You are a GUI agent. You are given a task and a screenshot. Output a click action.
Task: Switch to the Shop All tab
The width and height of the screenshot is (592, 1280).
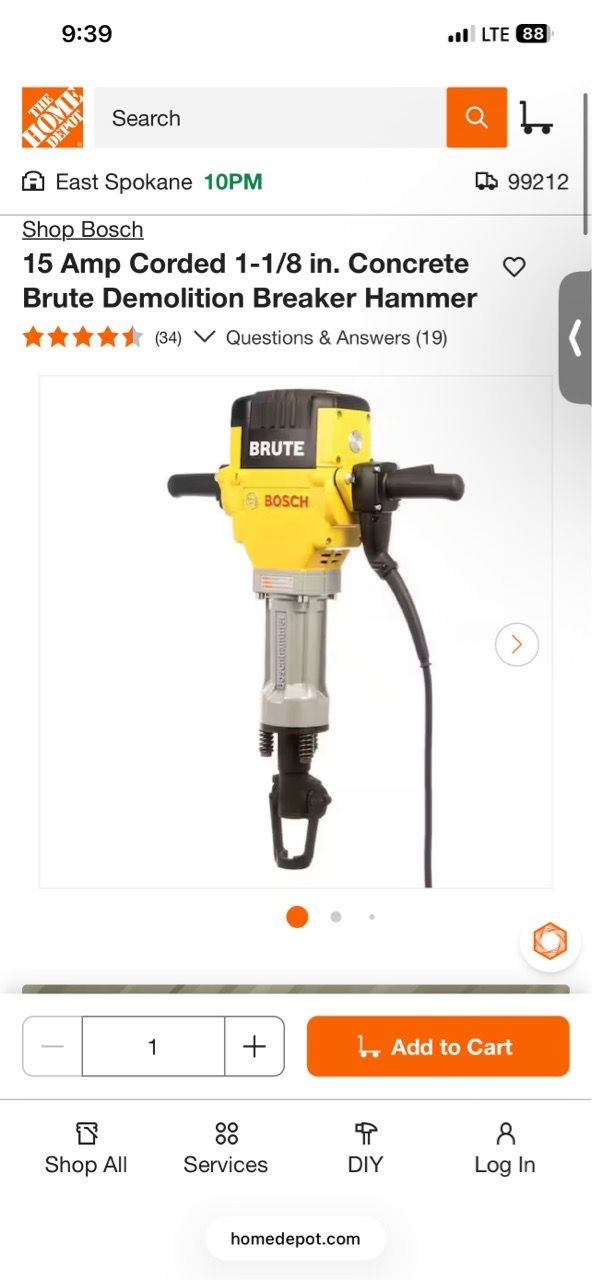click(x=86, y=1148)
